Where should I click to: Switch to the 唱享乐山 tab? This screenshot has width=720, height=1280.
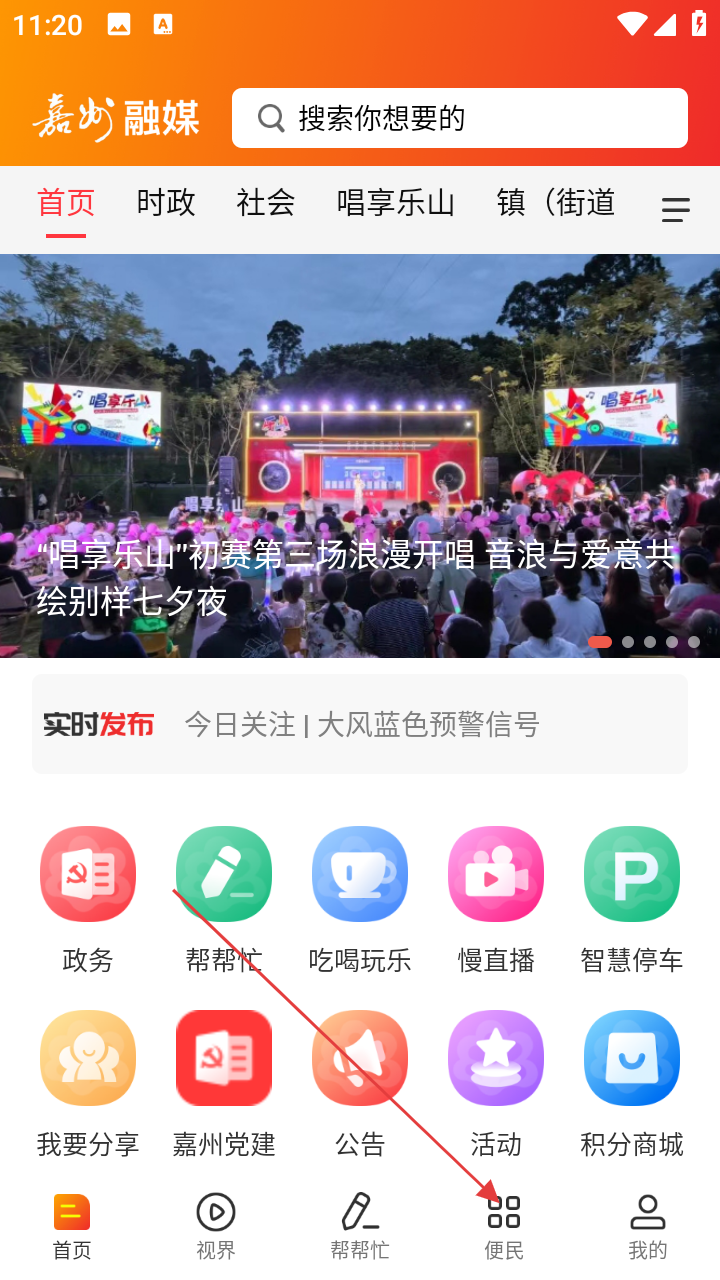(x=396, y=203)
